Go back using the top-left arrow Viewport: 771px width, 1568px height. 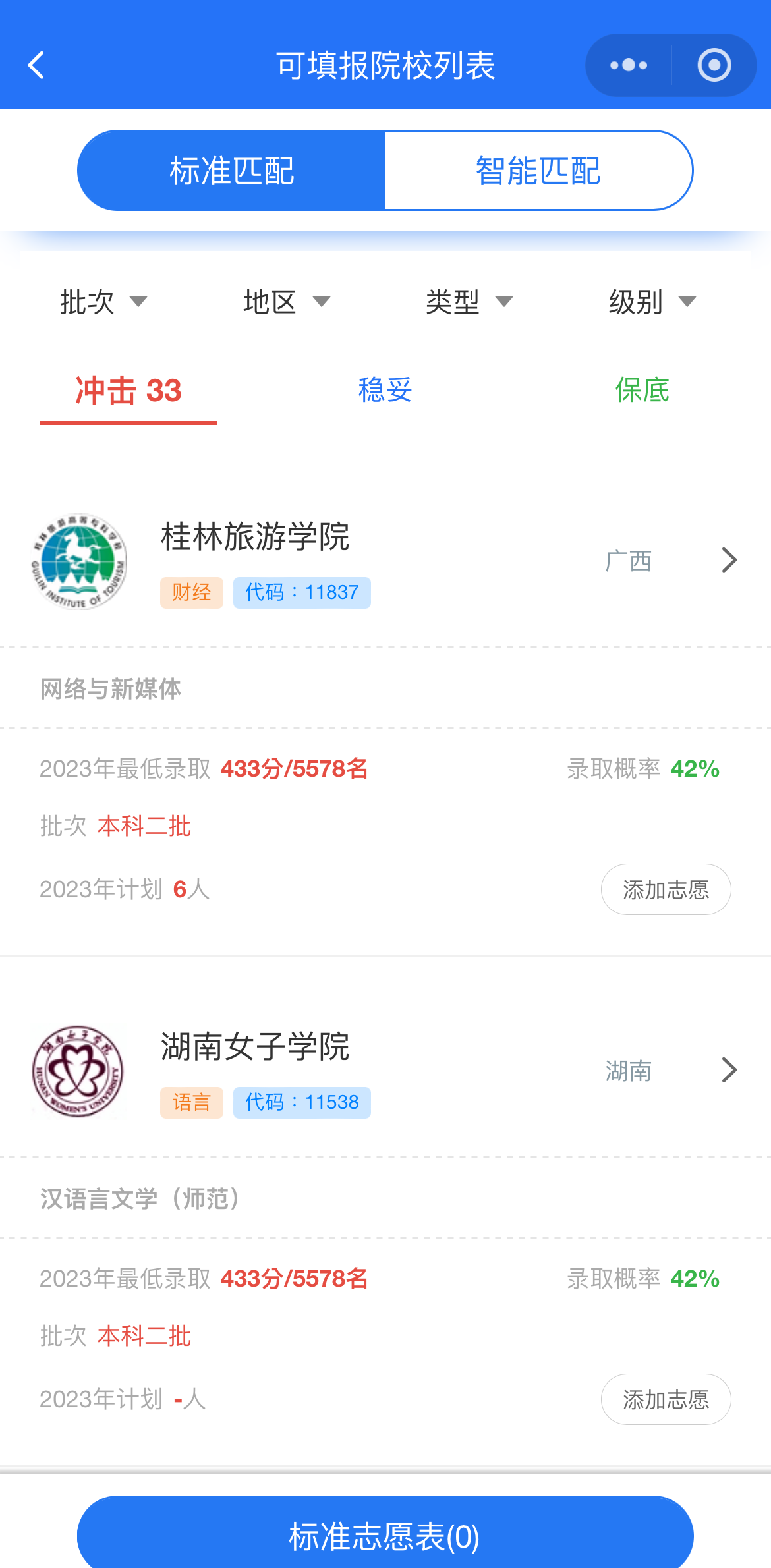(x=36, y=65)
